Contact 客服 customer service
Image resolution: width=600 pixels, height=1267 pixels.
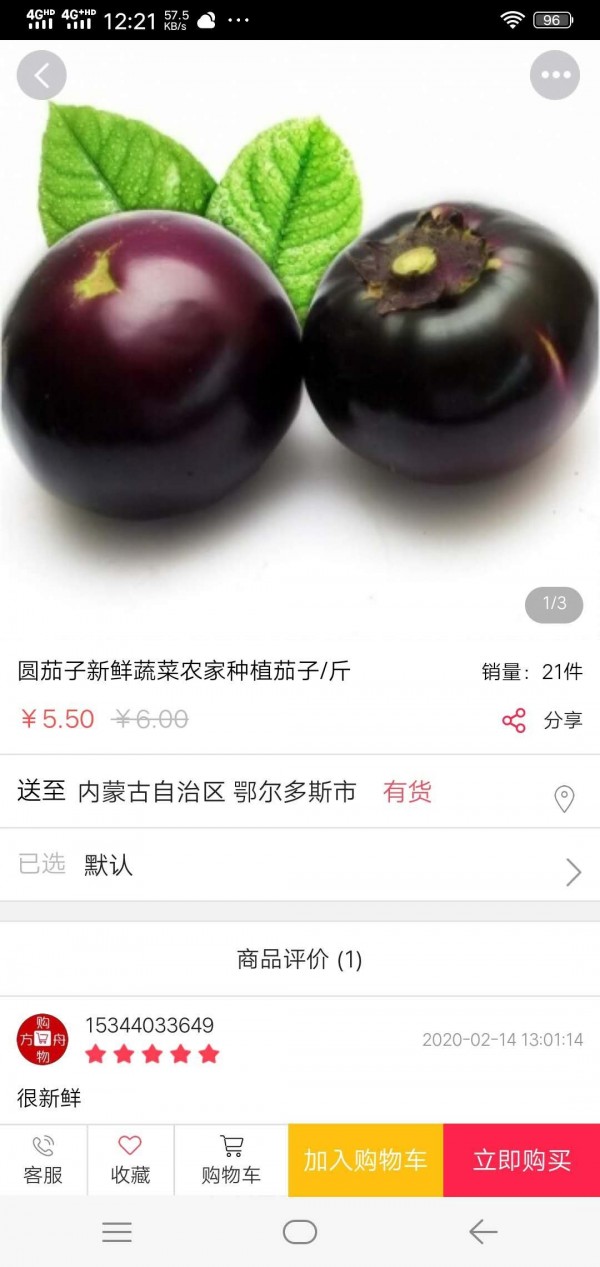(x=43, y=1160)
